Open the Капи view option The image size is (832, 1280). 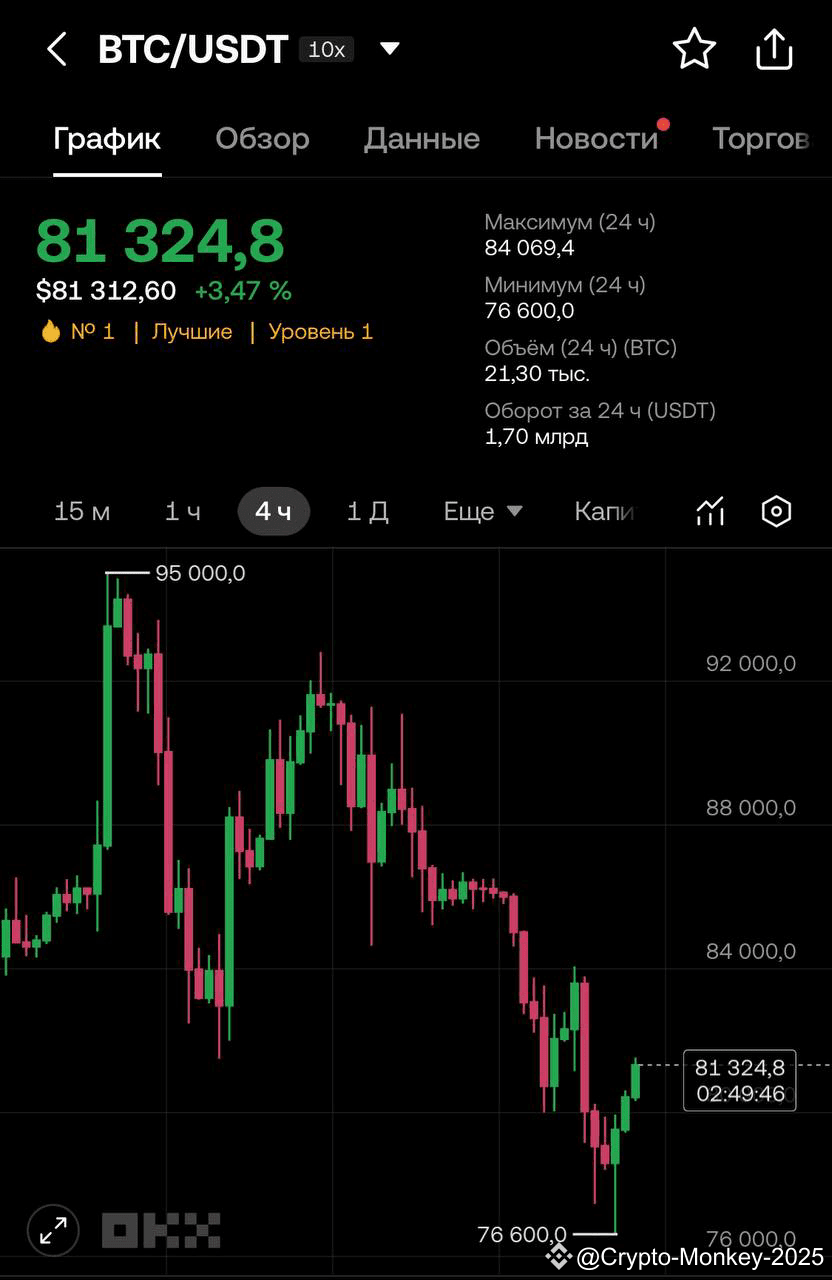point(606,511)
